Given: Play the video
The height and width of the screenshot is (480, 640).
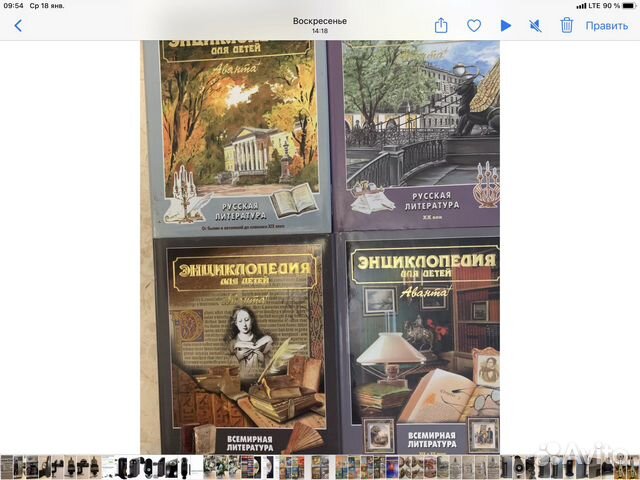Looking at the screenshot, I should [x=506, y=26].
